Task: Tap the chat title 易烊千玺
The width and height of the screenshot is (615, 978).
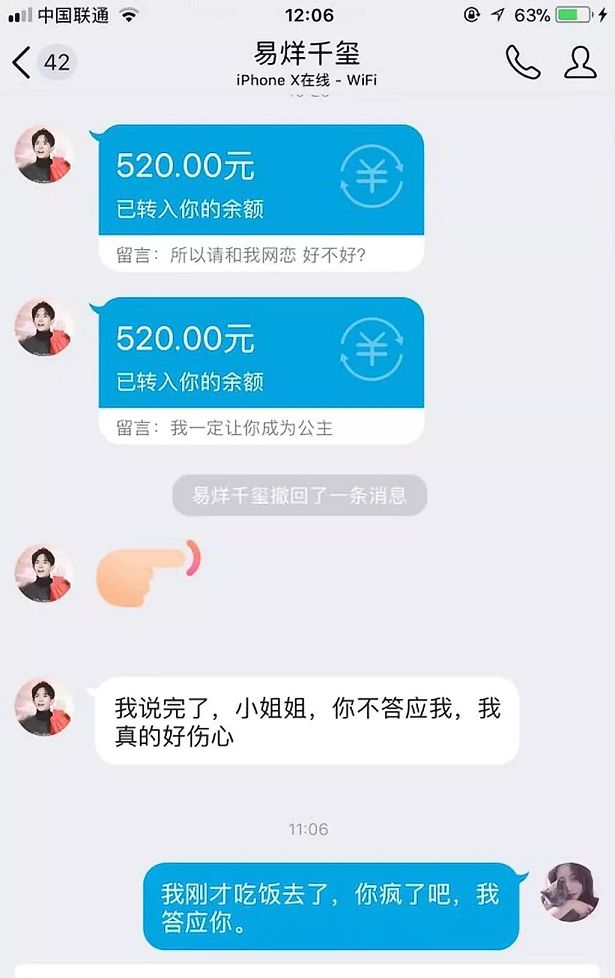Action: click(x=307, y=53)
